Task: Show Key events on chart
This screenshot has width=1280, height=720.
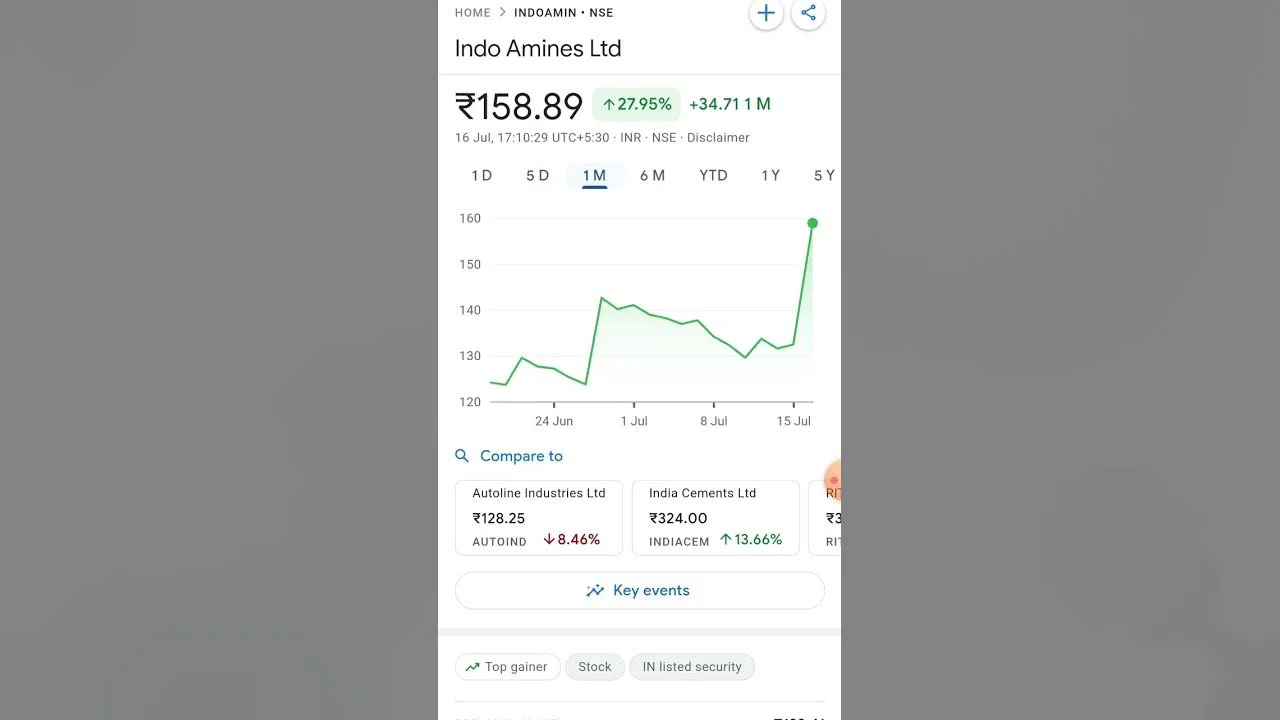Action: [639, 591]
